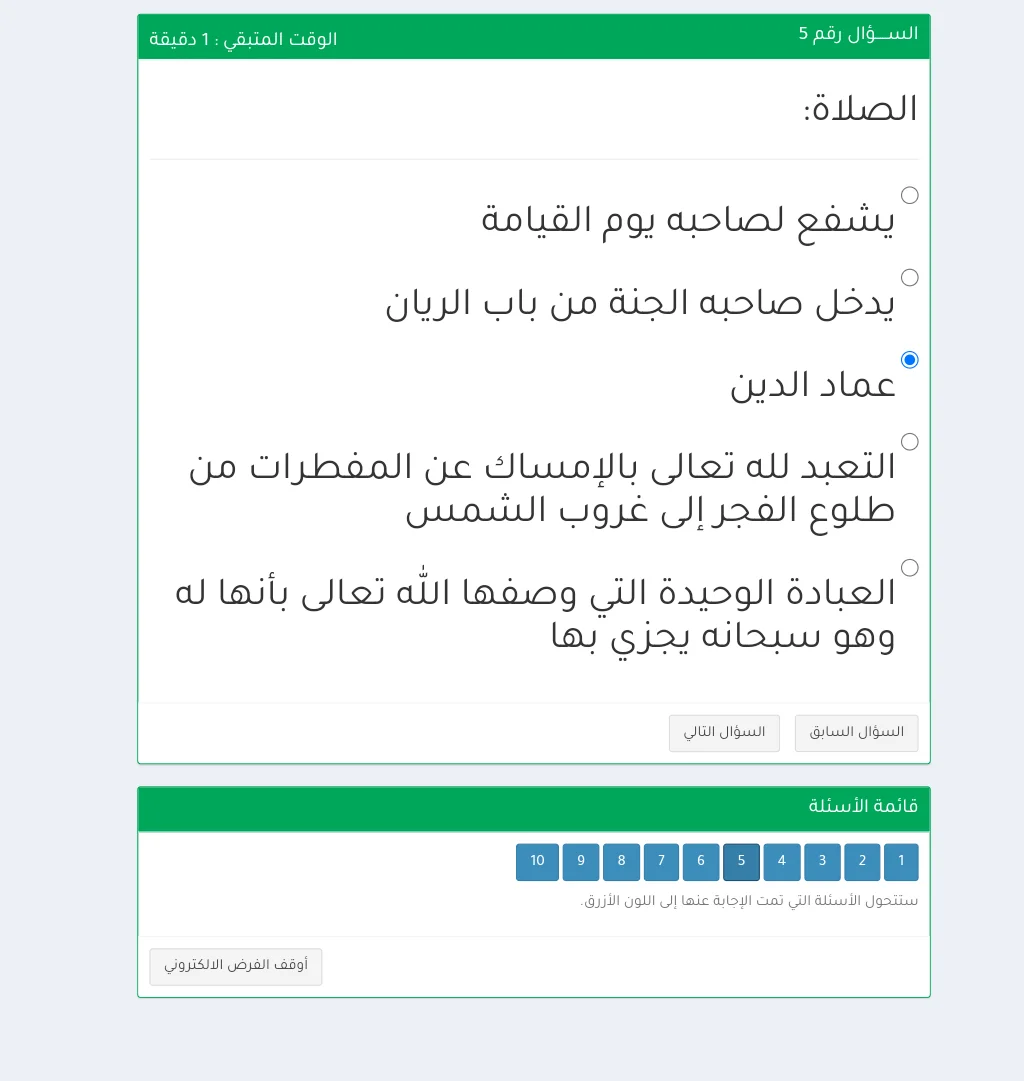This screenshot has width=1024, height=1081.
Task: Jump to question 3
Action: [822, 862]
